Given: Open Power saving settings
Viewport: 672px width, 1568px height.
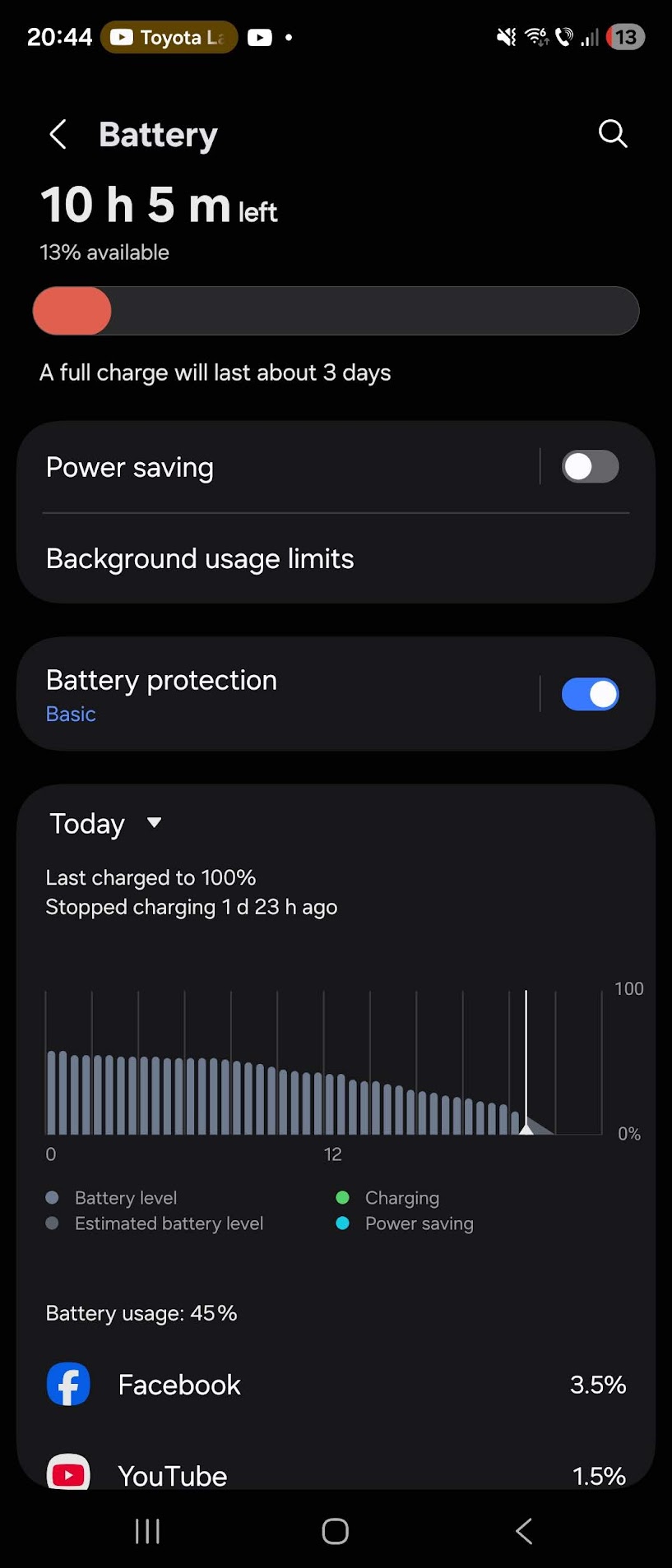Looking at the screenshot, I should point(247,467).
